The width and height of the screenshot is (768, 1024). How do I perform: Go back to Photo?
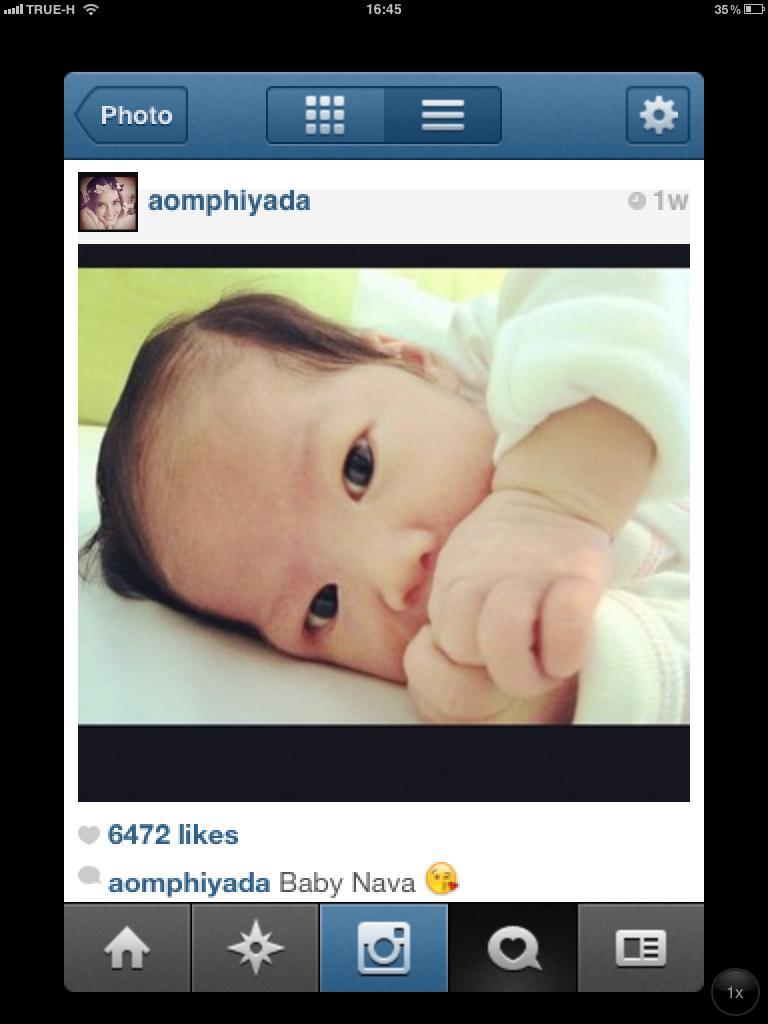point(131,115)
